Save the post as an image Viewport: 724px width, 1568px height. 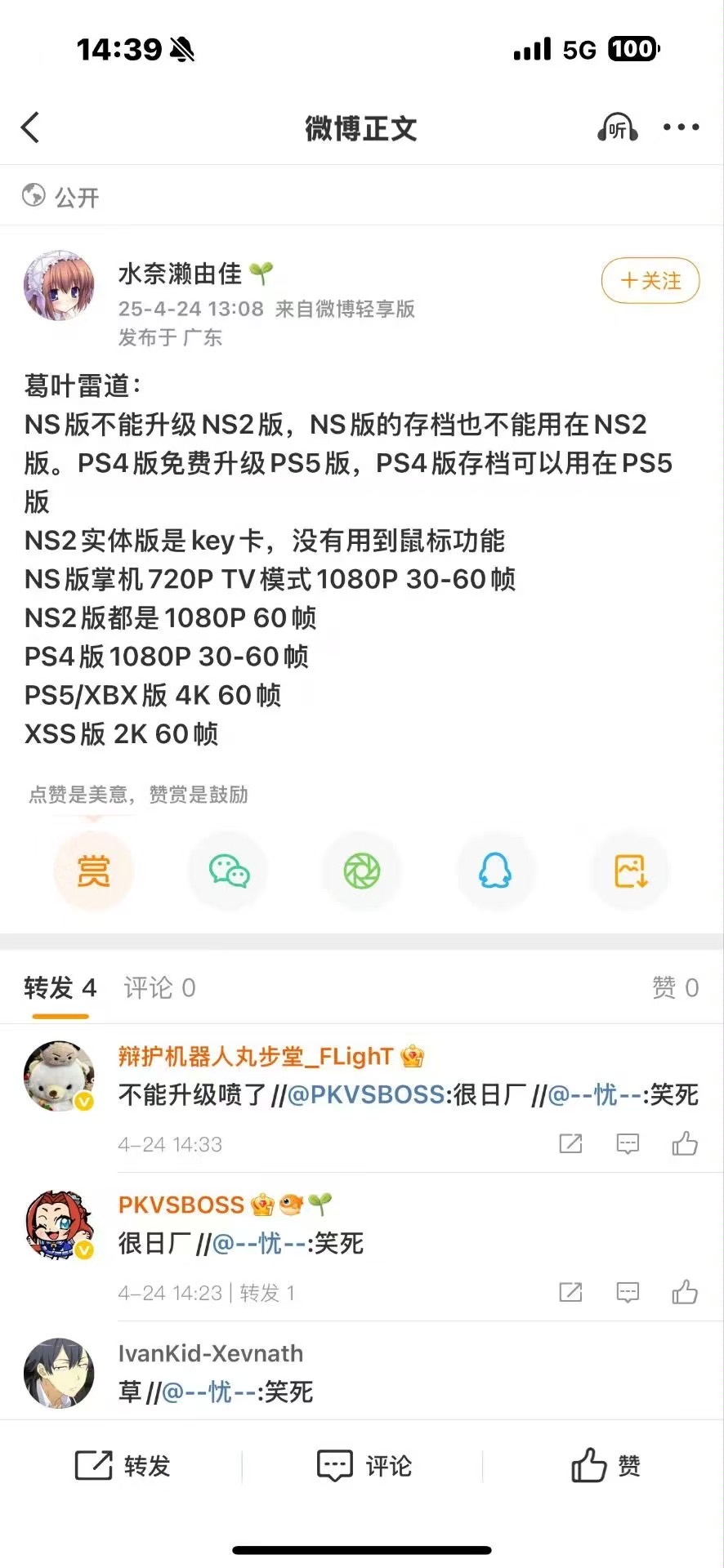(631, 871)
